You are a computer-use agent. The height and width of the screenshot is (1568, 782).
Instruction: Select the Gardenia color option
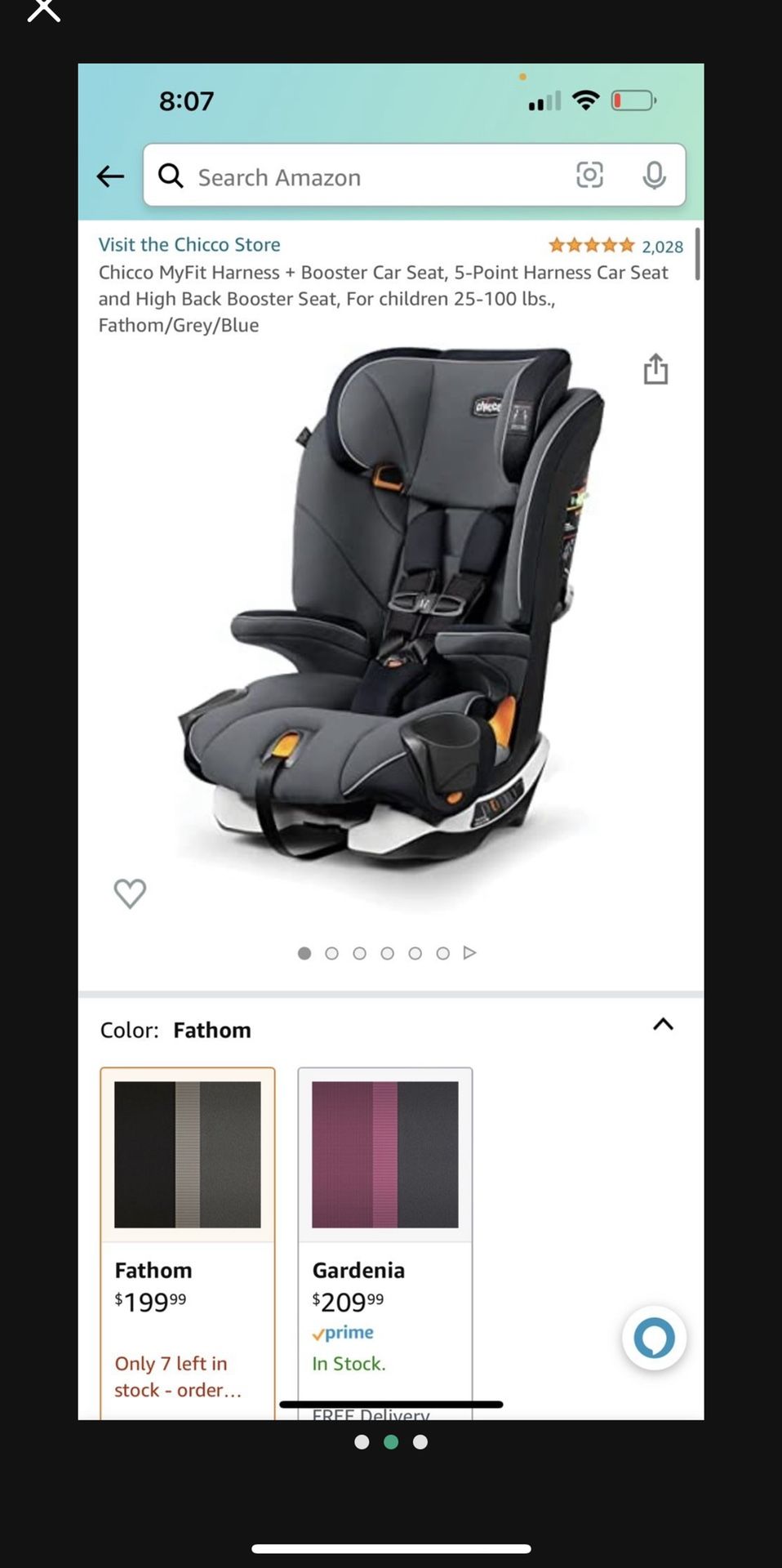384,1154
